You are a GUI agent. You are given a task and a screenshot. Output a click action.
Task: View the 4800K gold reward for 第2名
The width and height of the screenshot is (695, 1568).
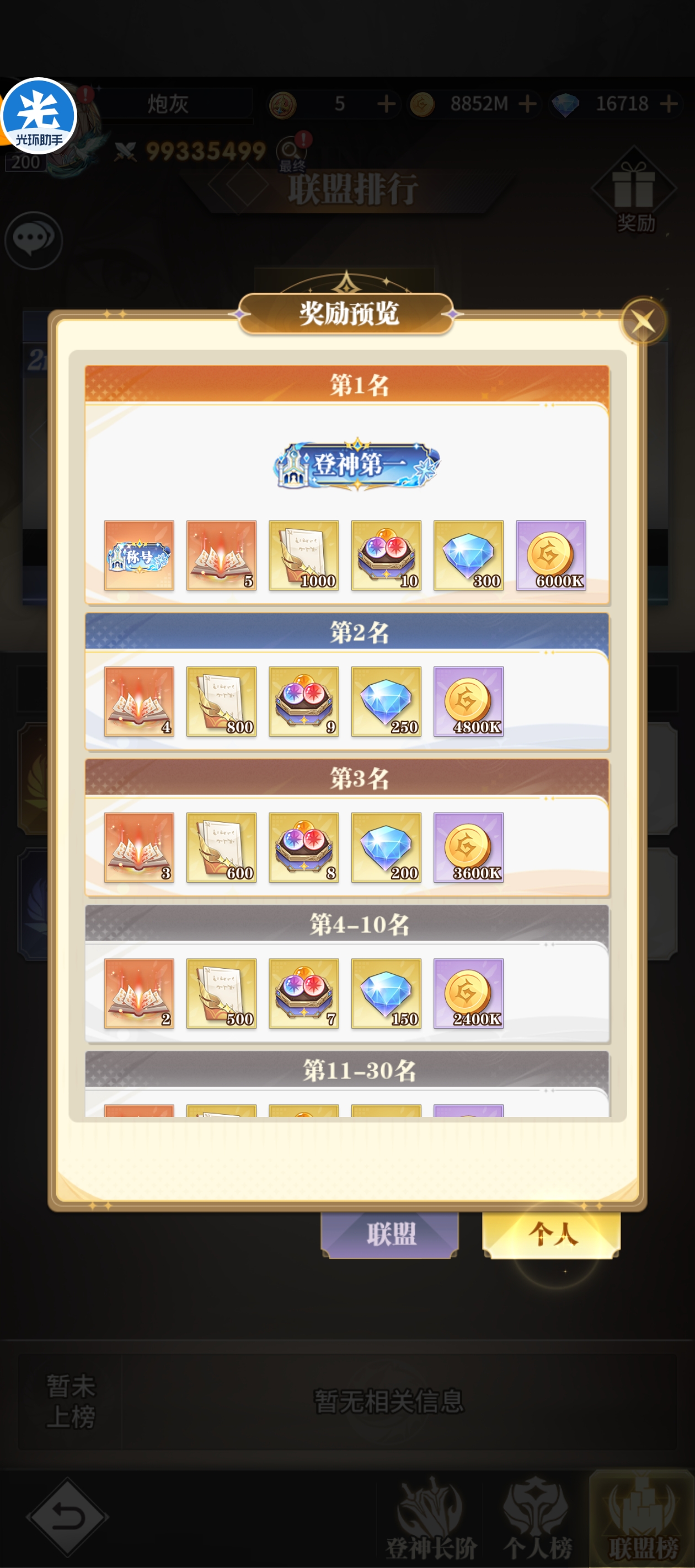[468, 701]
